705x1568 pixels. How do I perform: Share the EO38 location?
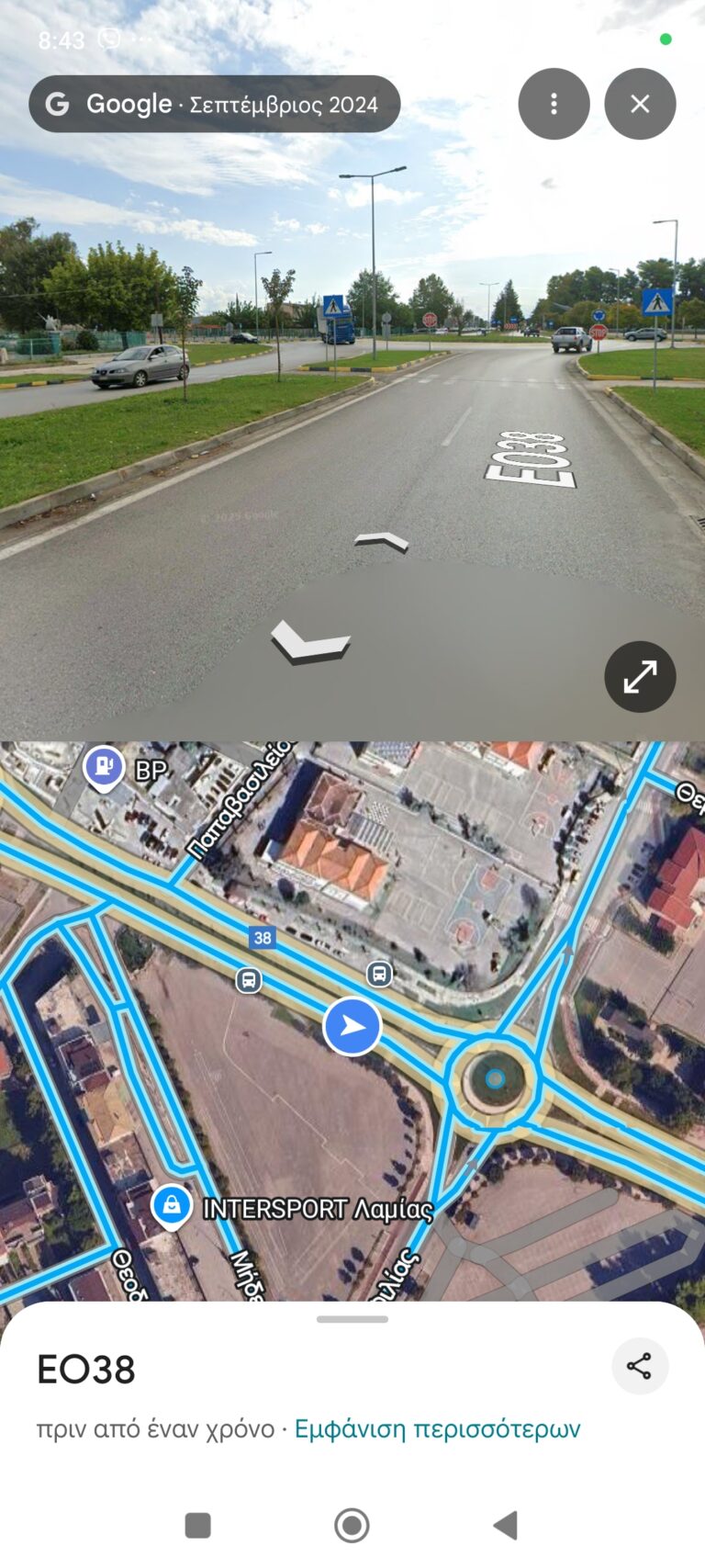point(639,1366)
